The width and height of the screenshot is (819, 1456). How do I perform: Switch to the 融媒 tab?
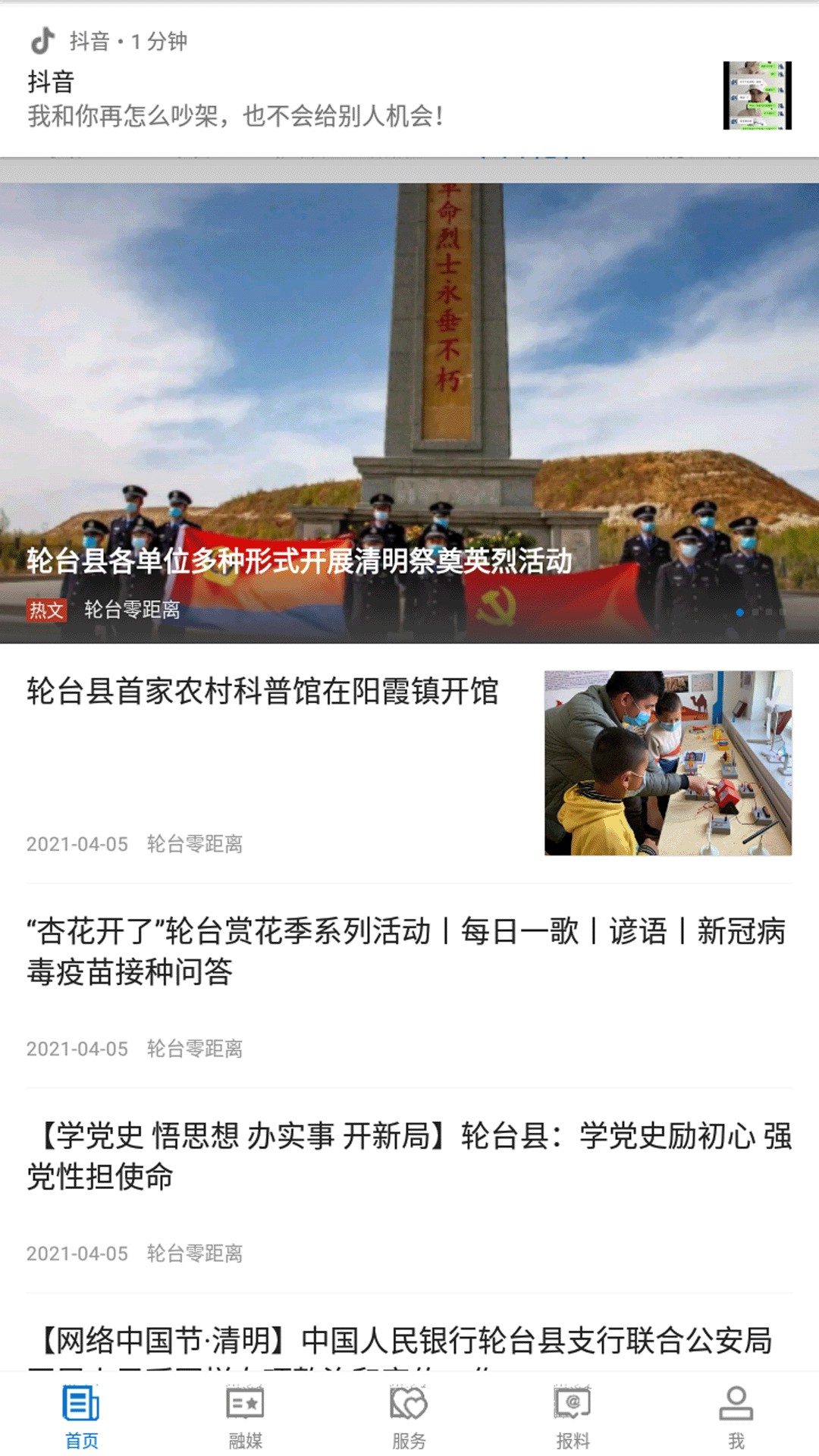(246, 1417)
